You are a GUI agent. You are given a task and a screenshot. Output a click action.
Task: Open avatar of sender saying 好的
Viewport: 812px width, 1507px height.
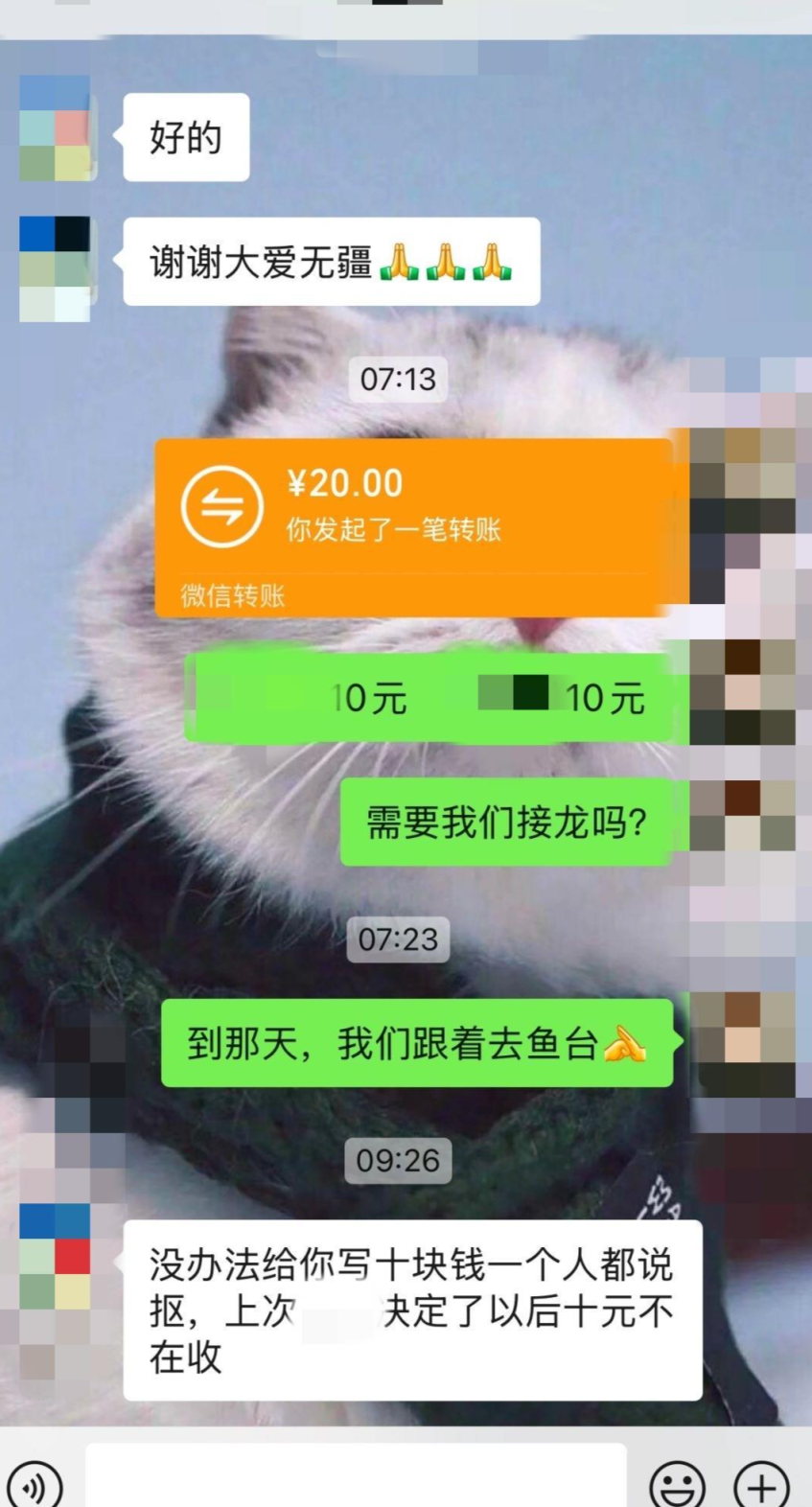coord(55,129)
